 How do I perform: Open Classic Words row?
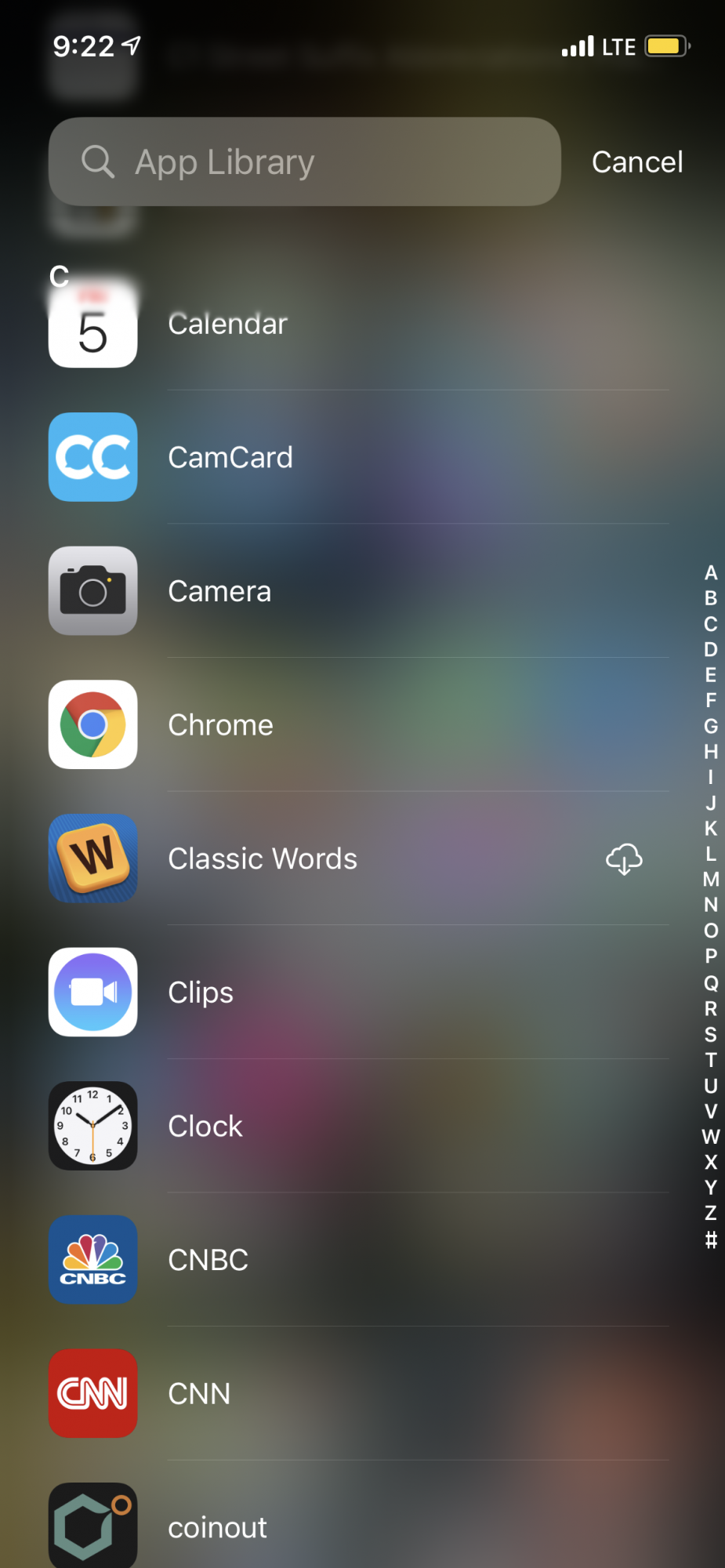coord(359,858)
